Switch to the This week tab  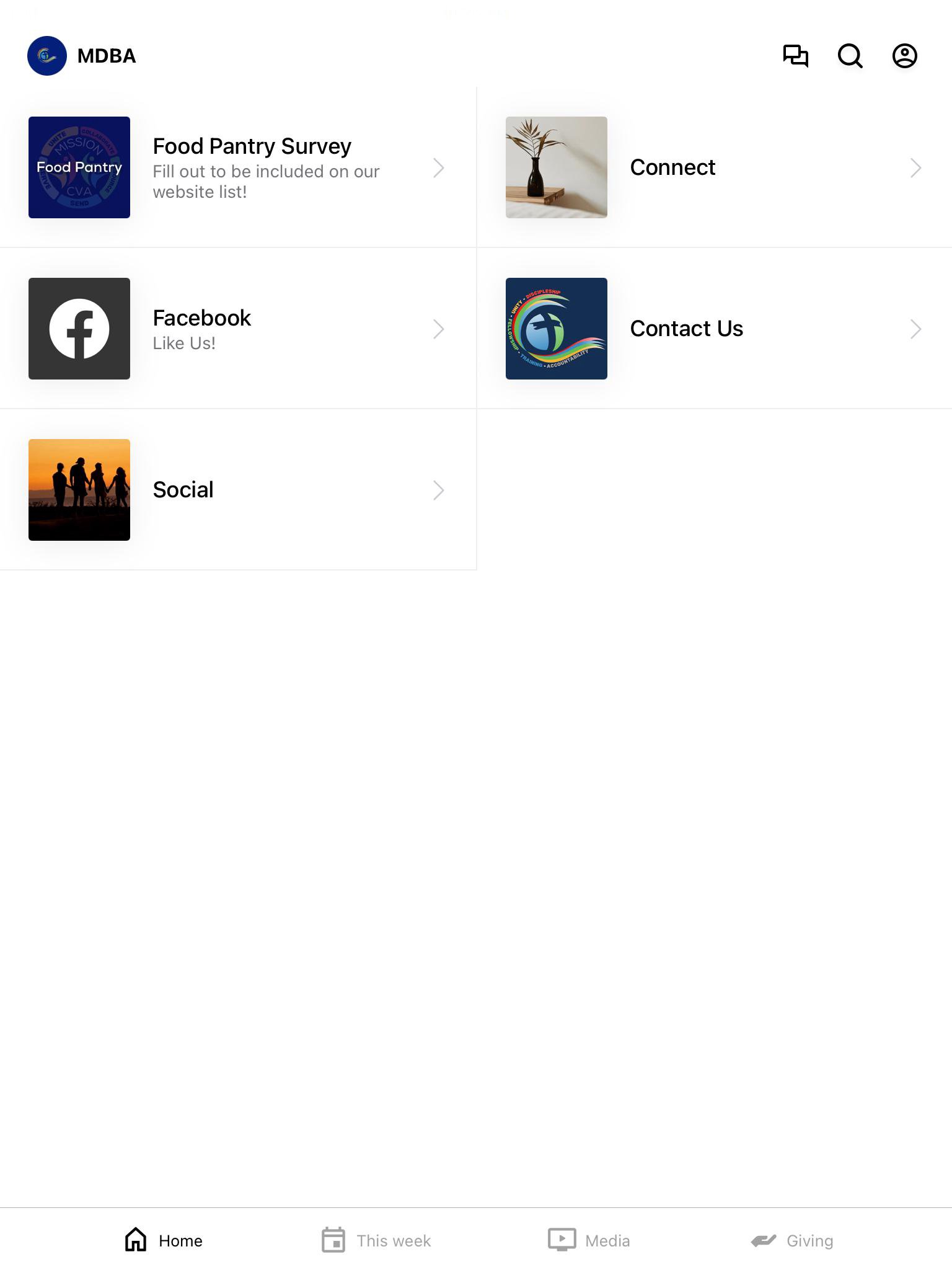376,1240
